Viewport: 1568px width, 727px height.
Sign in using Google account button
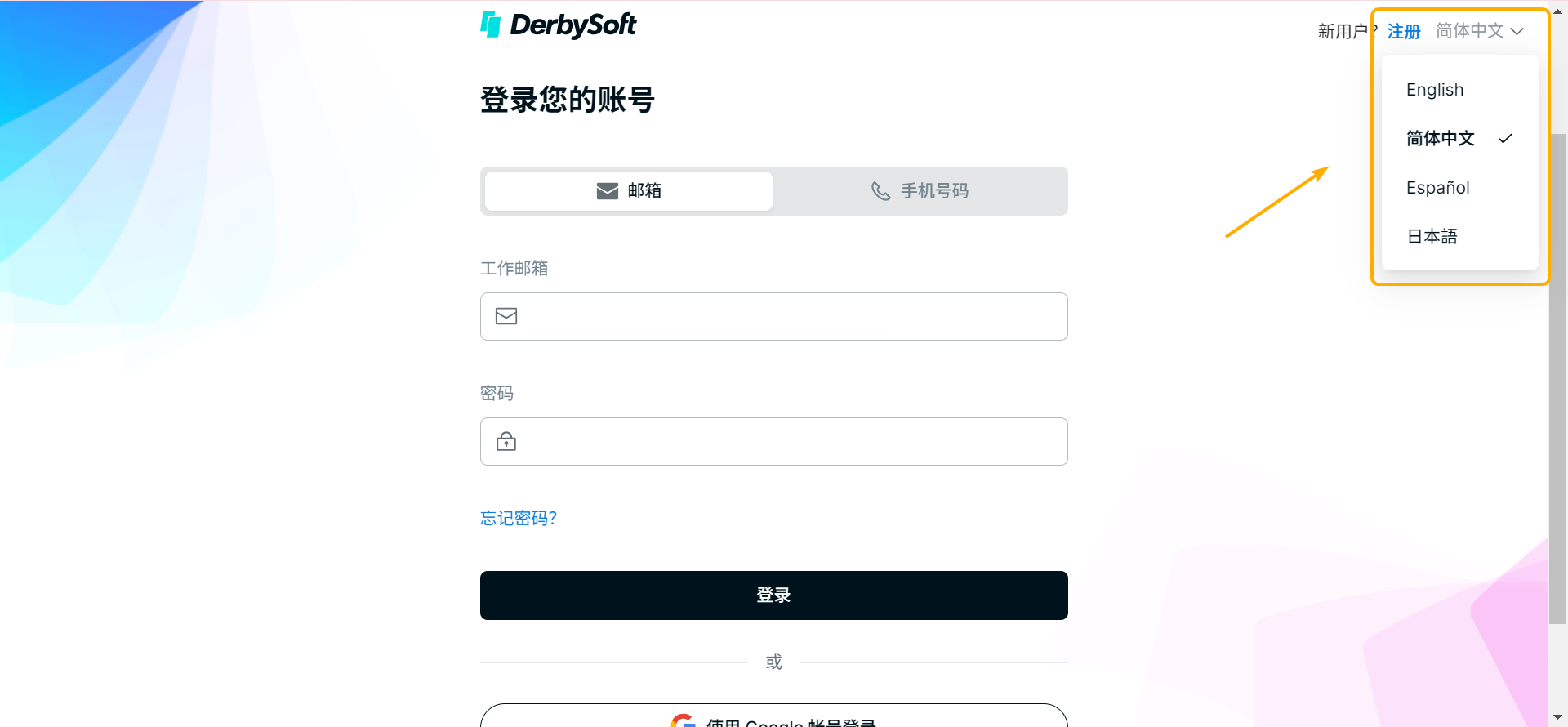pos(774,717)
